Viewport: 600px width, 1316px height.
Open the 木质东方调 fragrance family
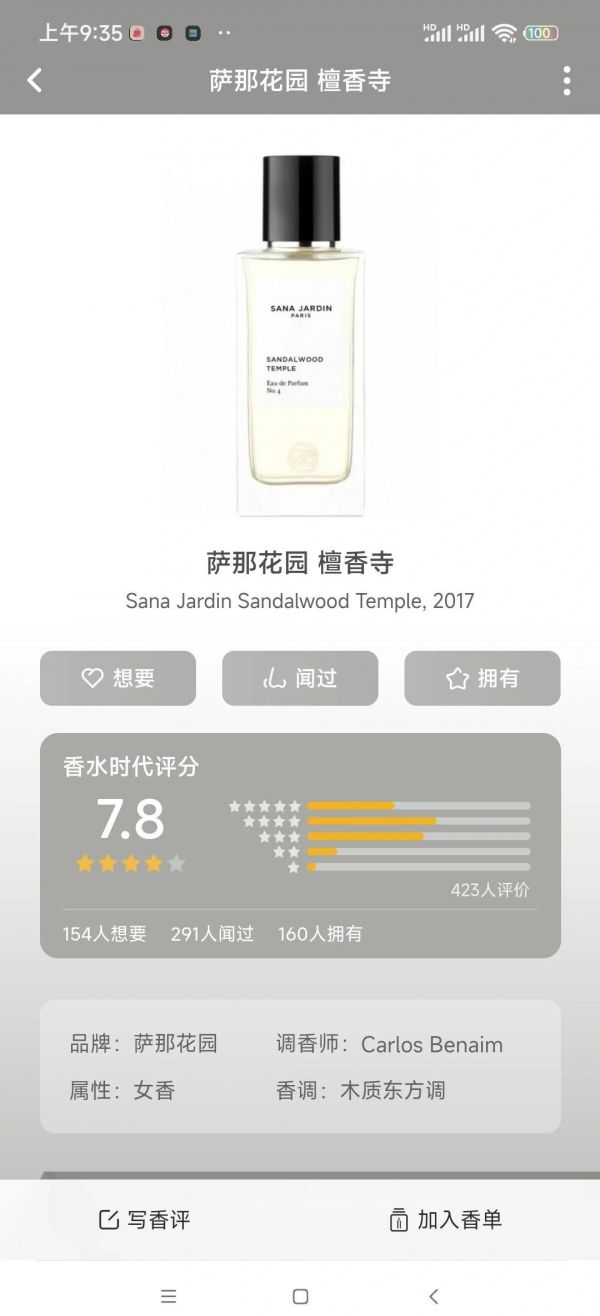pos(393,1090)
